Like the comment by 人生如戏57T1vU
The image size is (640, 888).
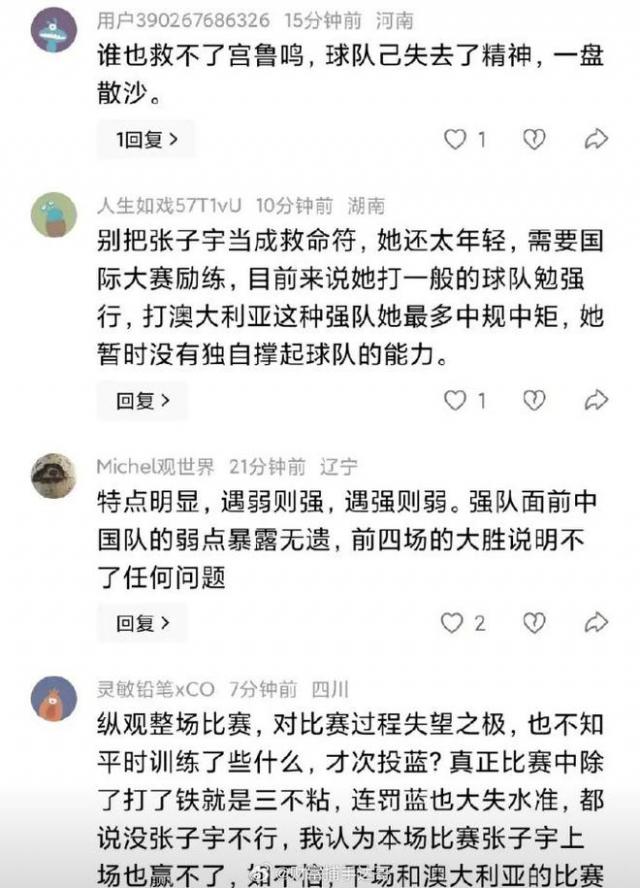[456, 401]
